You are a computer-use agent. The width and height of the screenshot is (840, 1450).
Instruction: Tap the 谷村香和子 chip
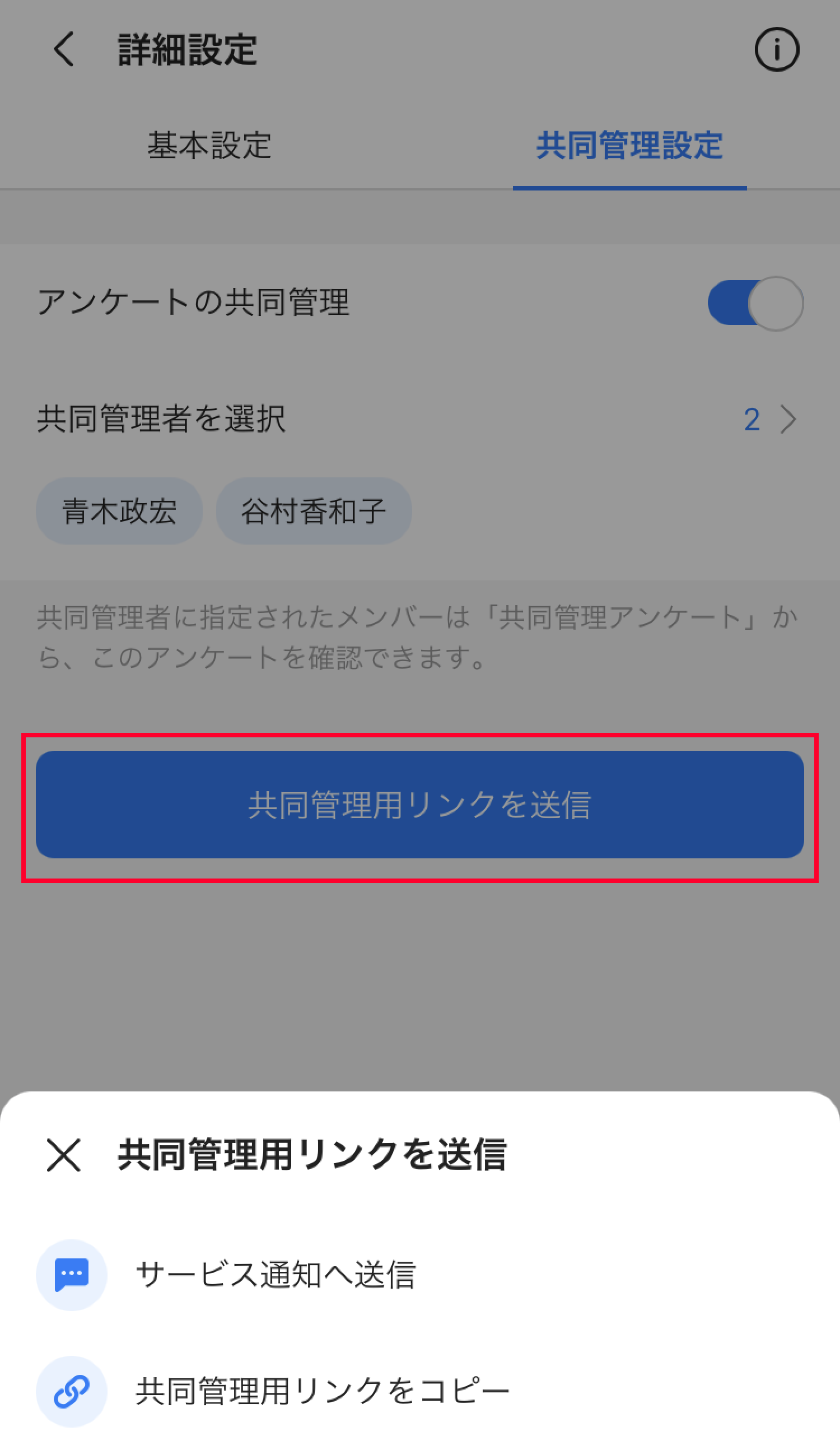coord(314,511)
